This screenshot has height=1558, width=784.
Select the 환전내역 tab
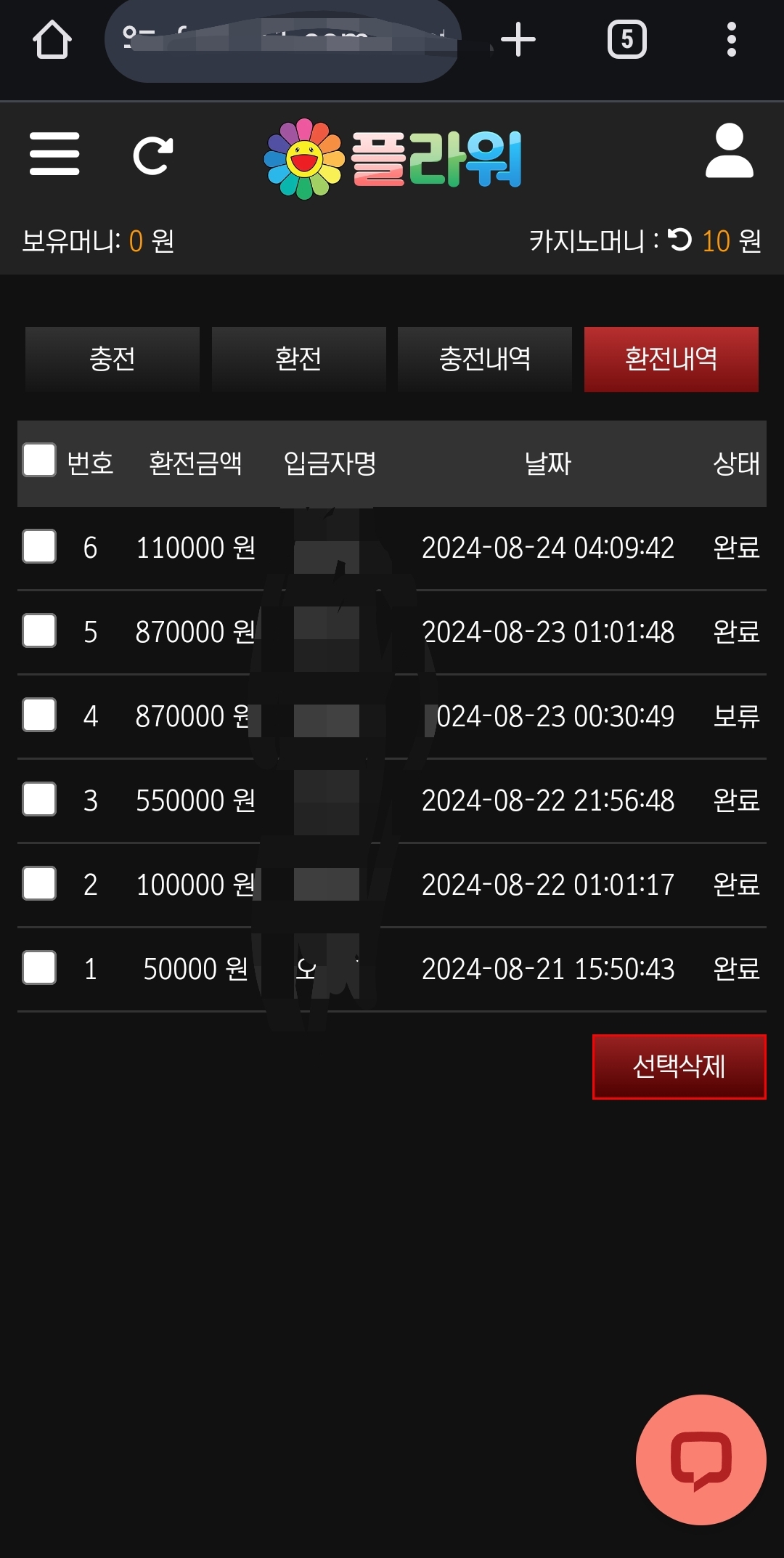pyautogui.click(x=671, y=359)
